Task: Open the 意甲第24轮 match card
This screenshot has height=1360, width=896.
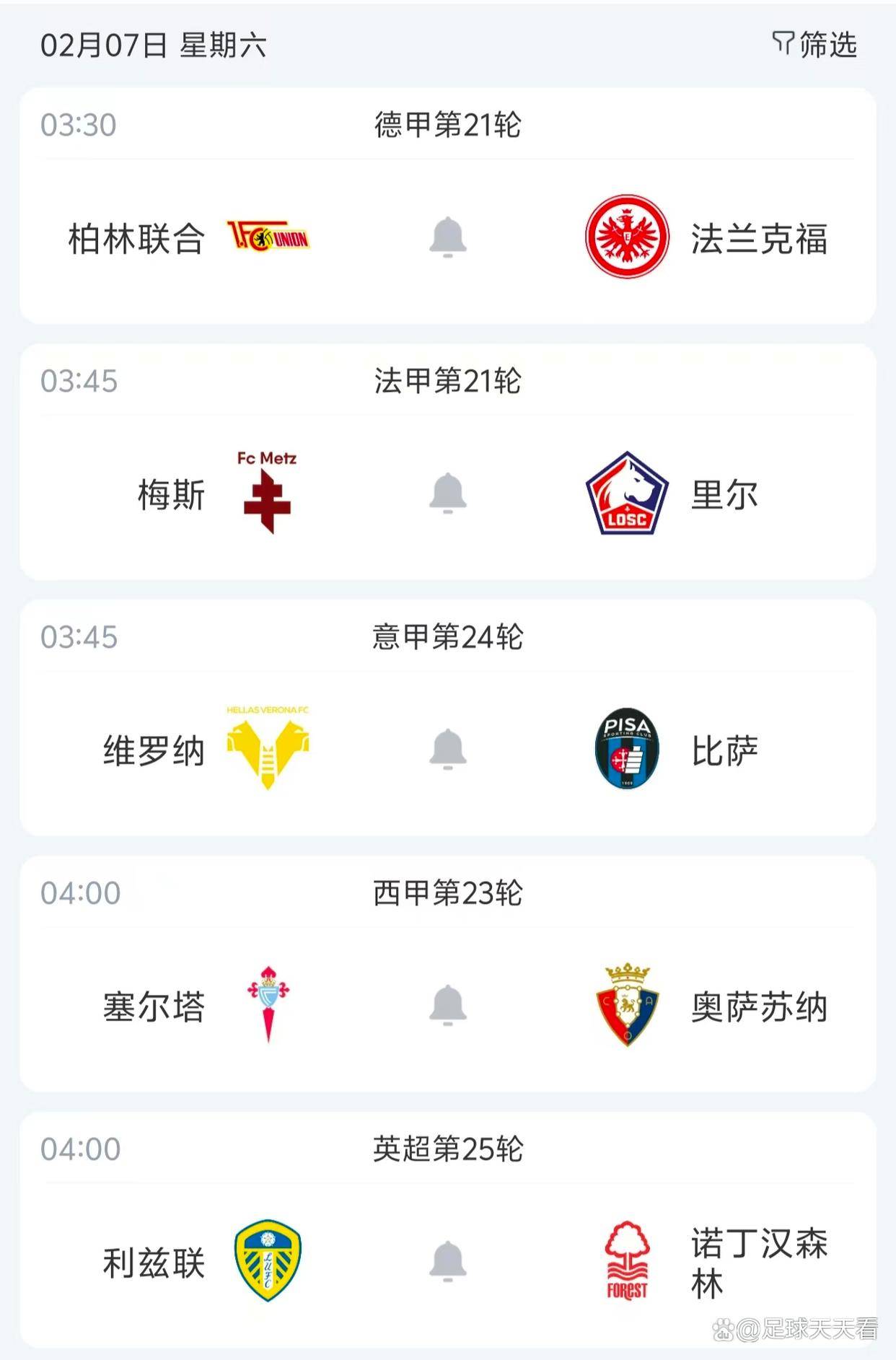Action: point(447,638)
